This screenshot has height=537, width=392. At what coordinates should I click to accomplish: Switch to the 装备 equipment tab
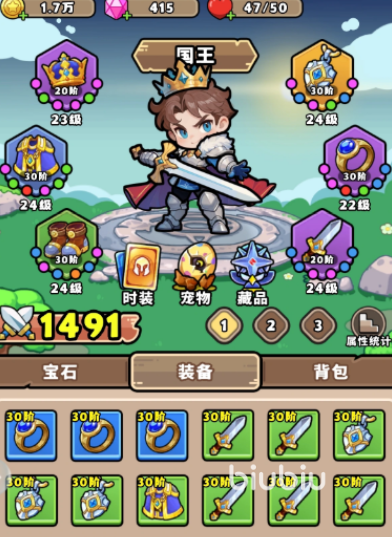point(195,372)
